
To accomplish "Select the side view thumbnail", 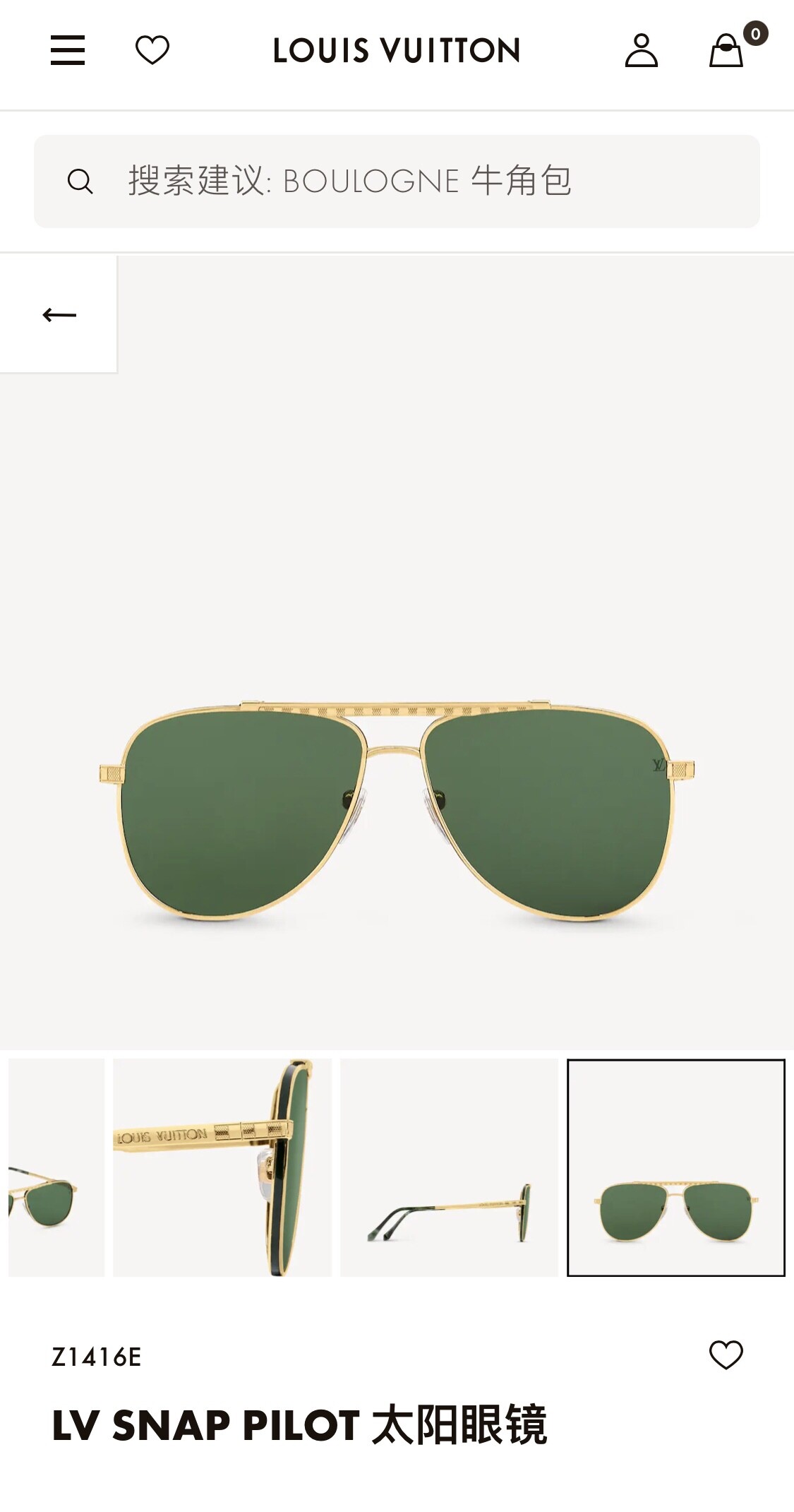I will click(449, 1167).
